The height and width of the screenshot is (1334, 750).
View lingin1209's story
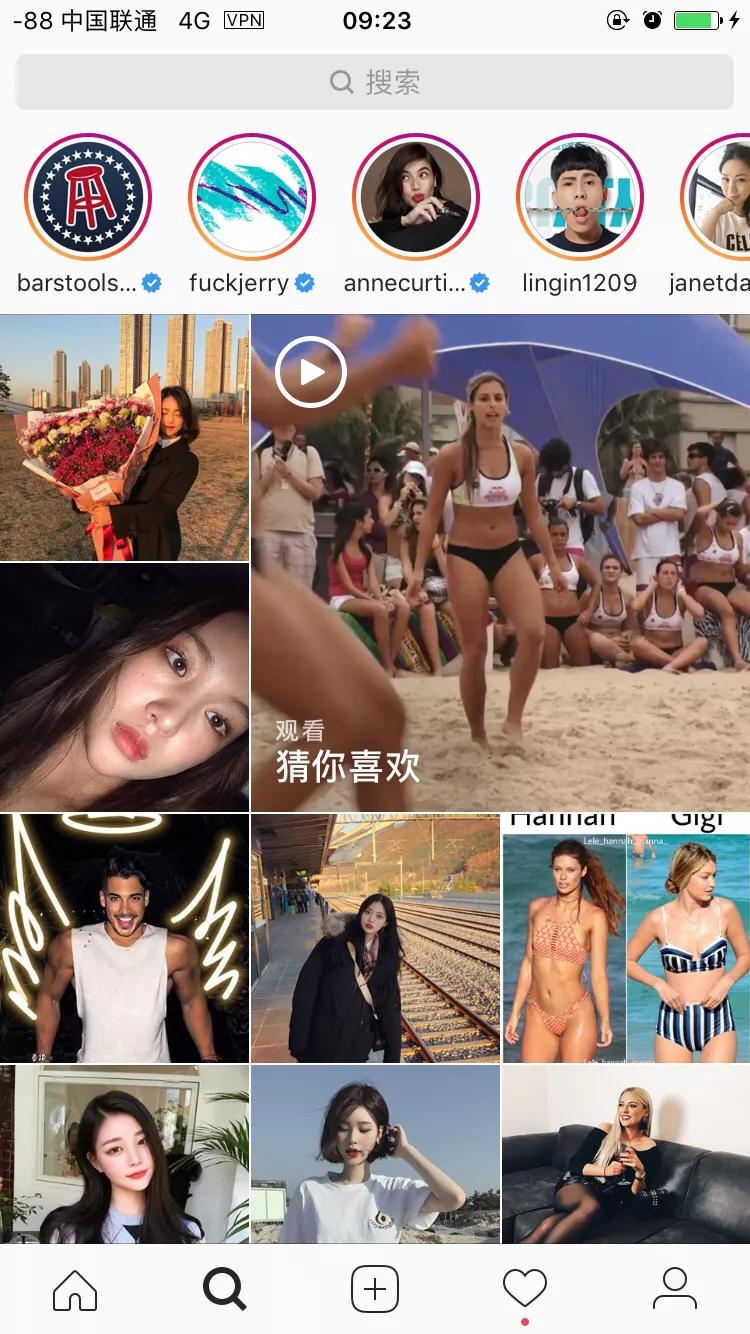coord(580,197)
